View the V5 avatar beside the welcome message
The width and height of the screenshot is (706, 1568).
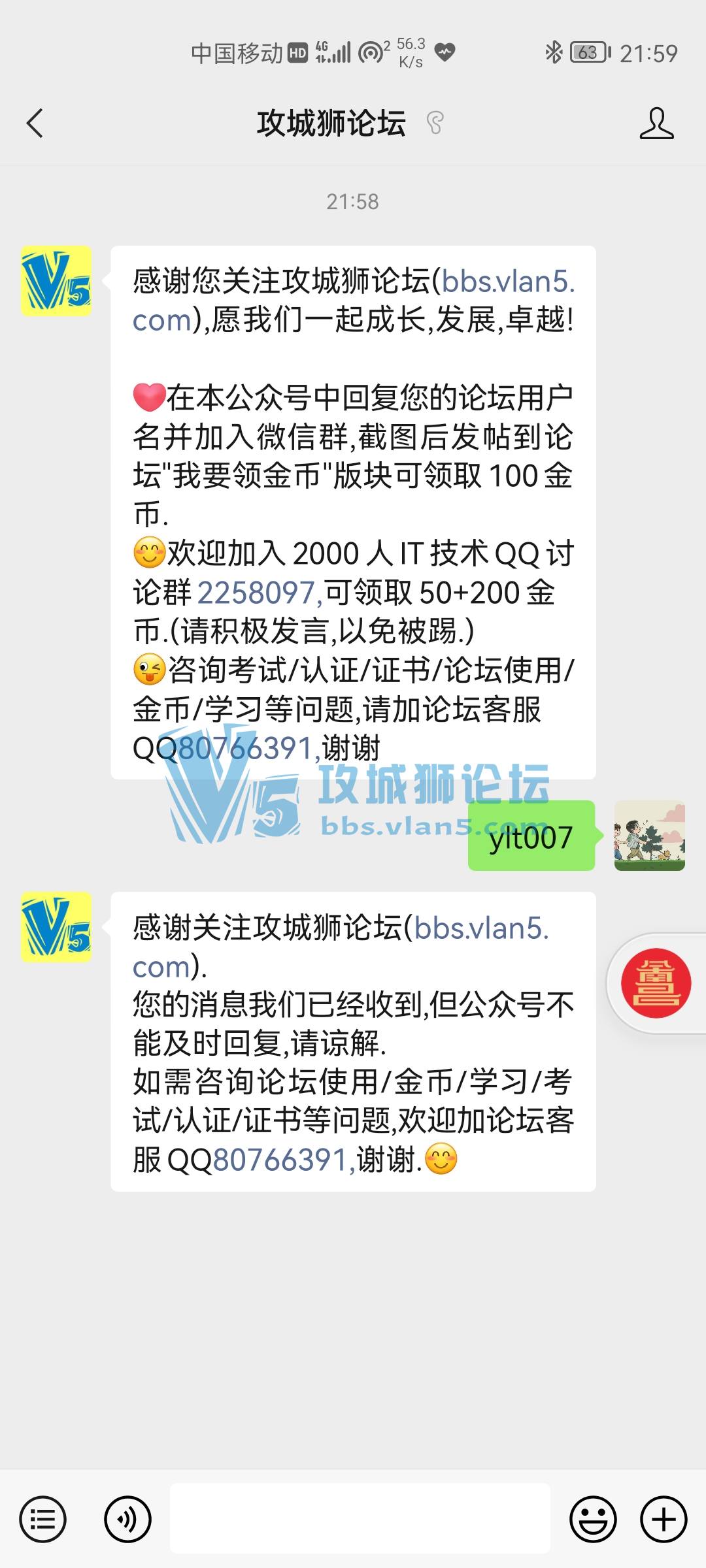[56, 281]
